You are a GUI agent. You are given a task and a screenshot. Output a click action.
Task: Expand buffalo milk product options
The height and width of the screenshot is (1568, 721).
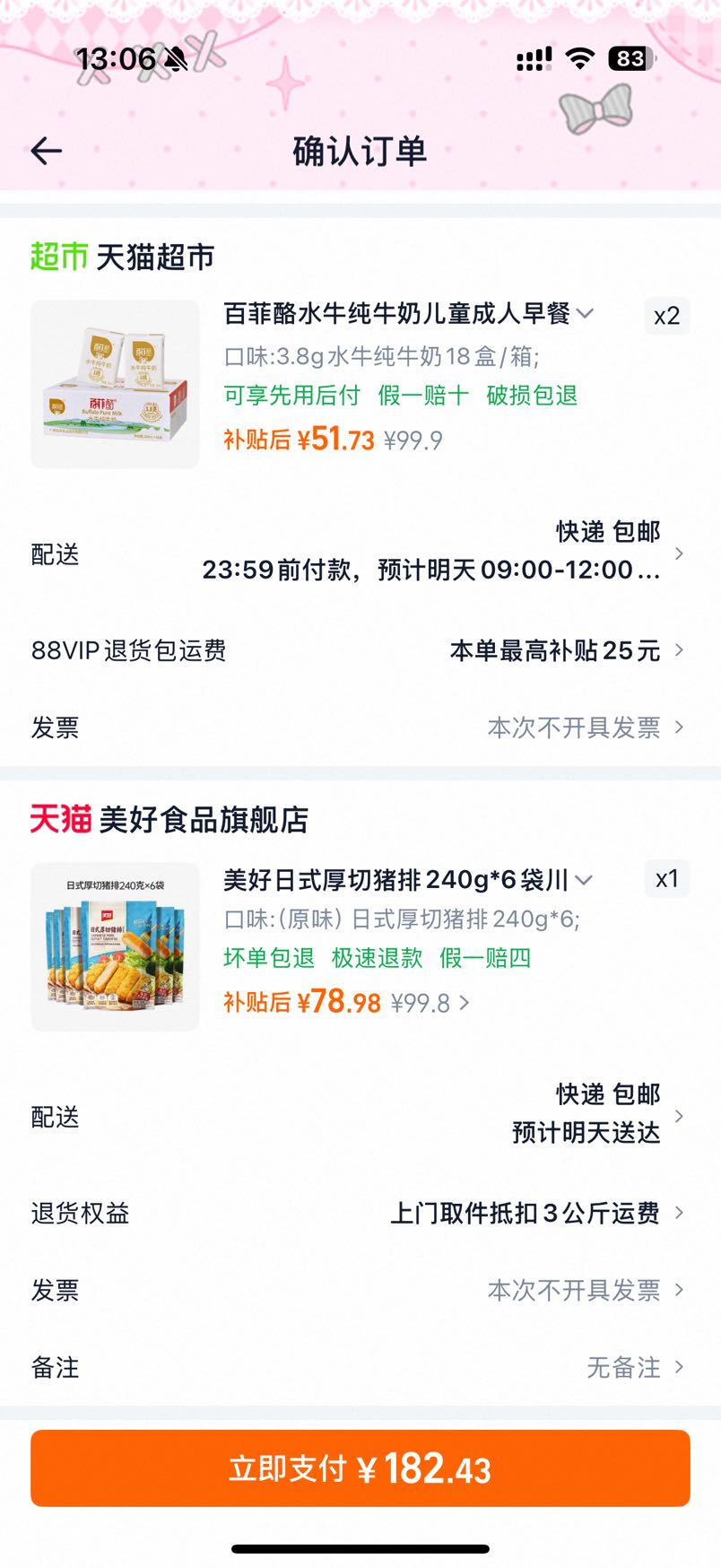(585, 314)
